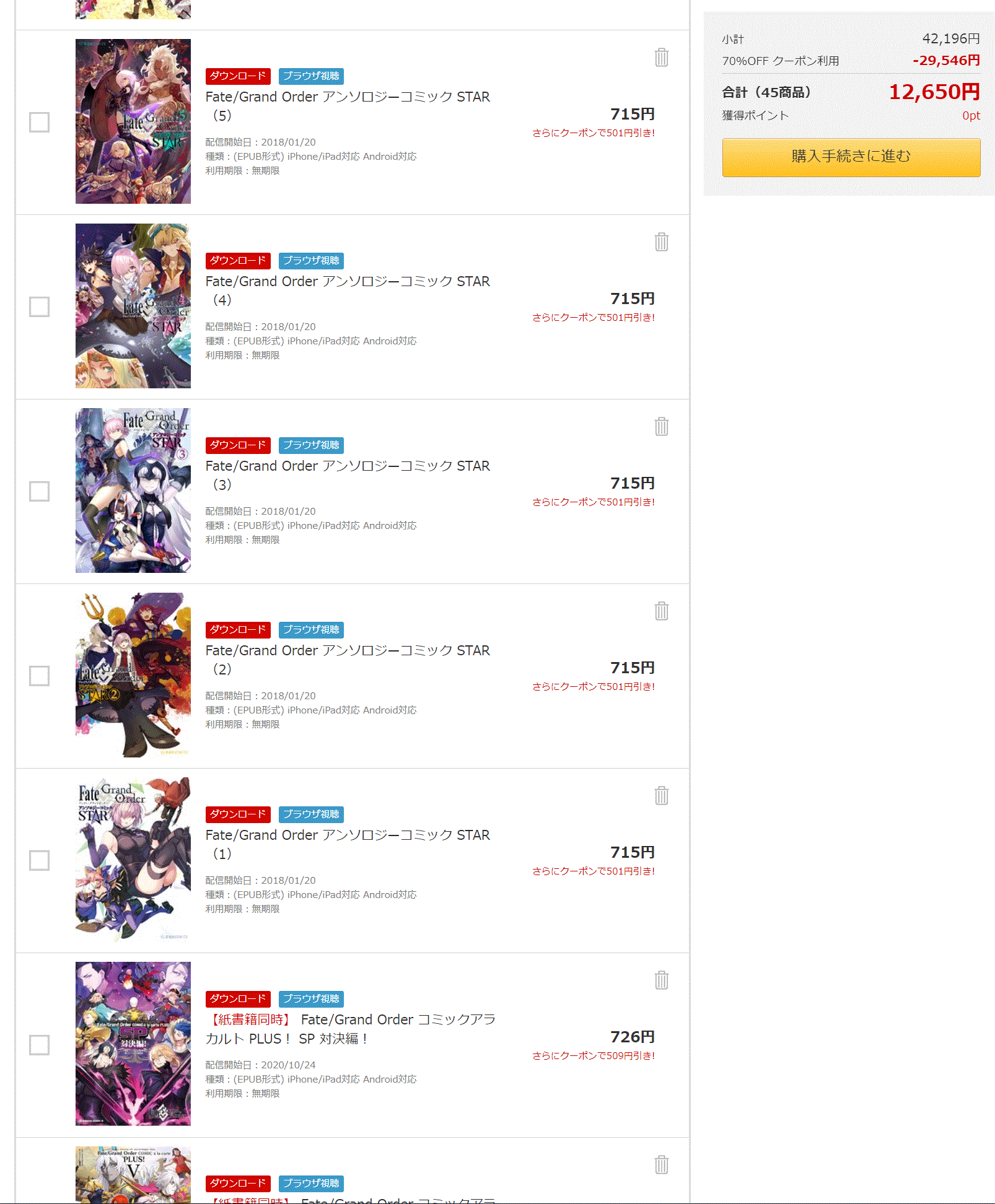Delete the bottom PLUS! V item

coord(661,1165)
